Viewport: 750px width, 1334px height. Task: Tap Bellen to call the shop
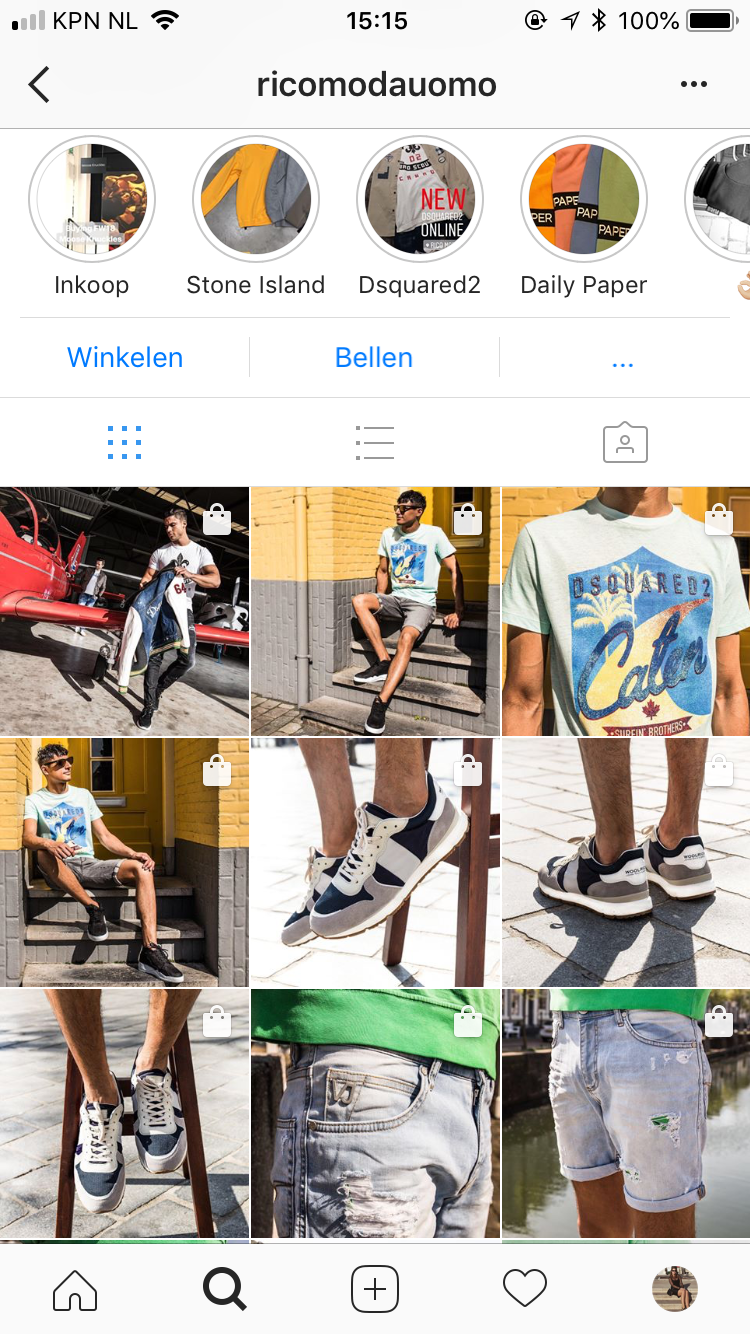point(374,357)
